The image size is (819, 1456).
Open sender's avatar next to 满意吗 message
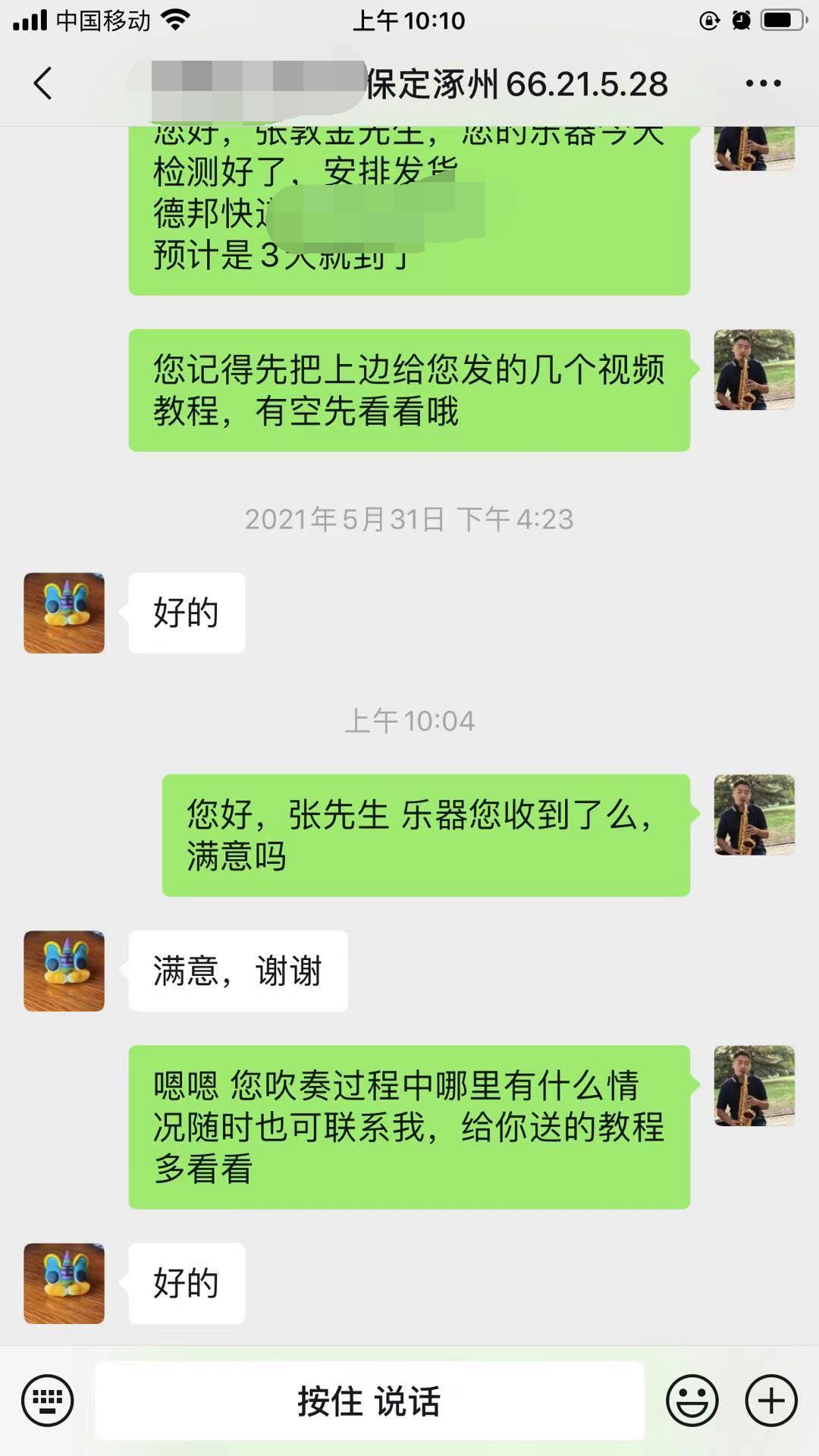pyautogui.click(x=754, y=815)
